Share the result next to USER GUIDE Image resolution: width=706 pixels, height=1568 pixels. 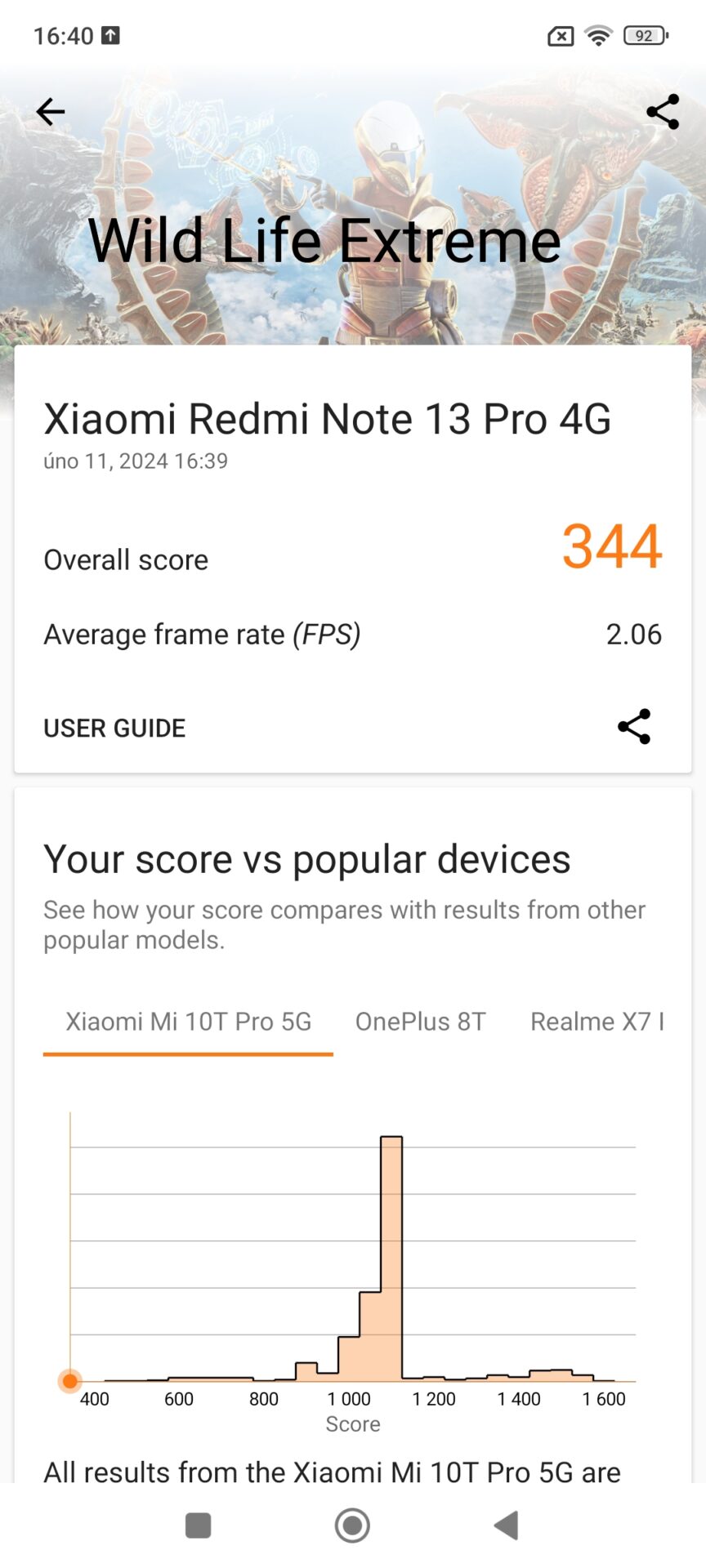click(x=634, y=727)
